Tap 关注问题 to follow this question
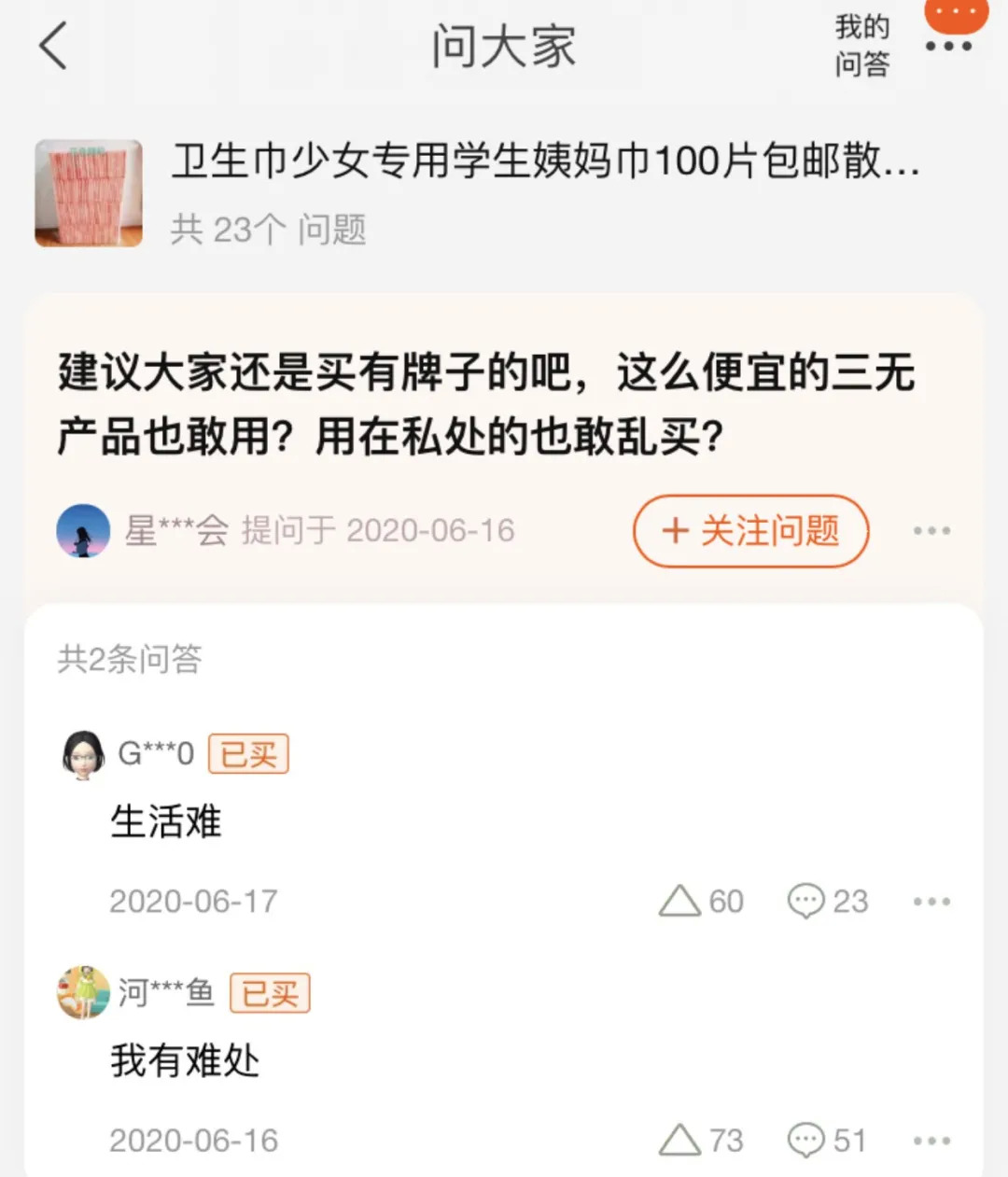This screenshot has height=1177, width=1008. pyautogui.click(x=751, y=531)
